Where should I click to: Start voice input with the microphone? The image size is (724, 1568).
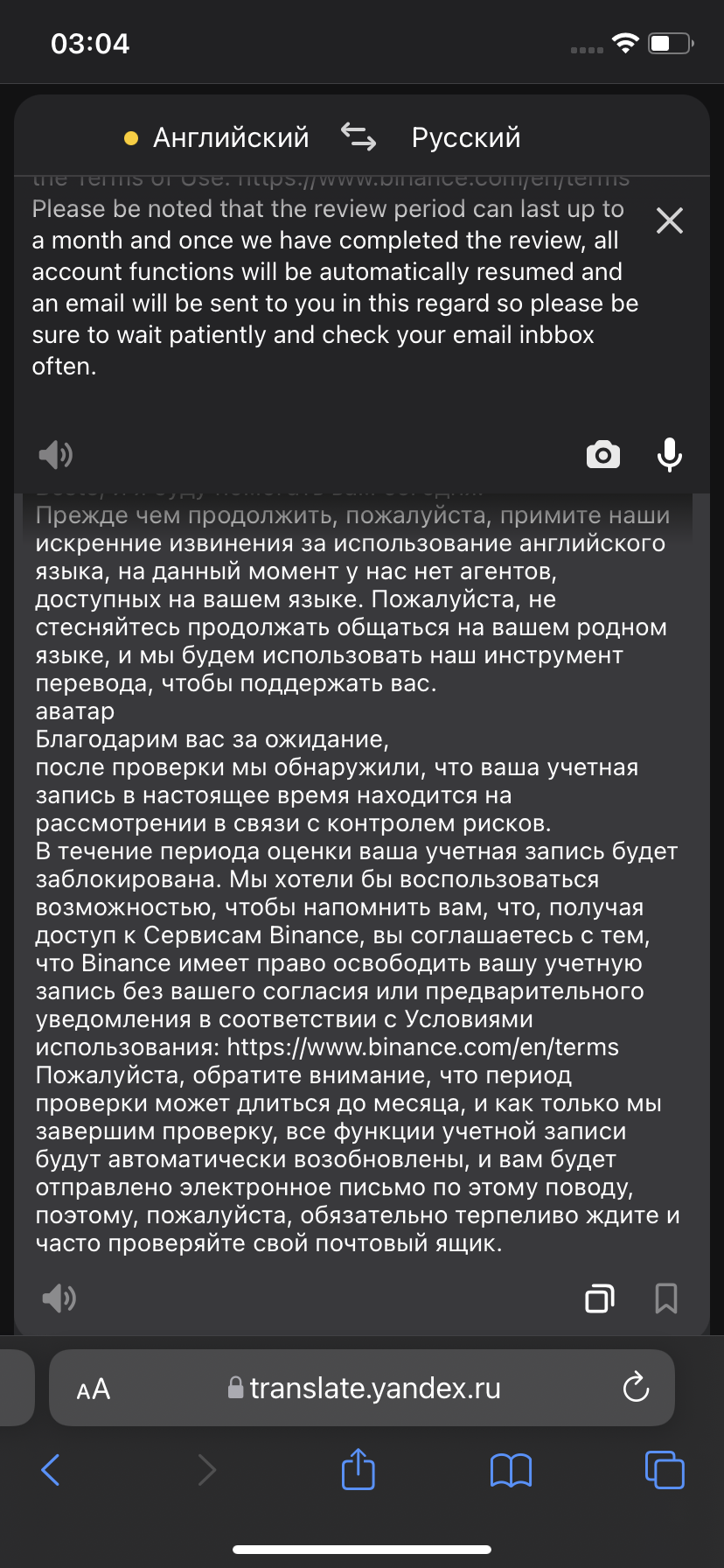[670, 455]
